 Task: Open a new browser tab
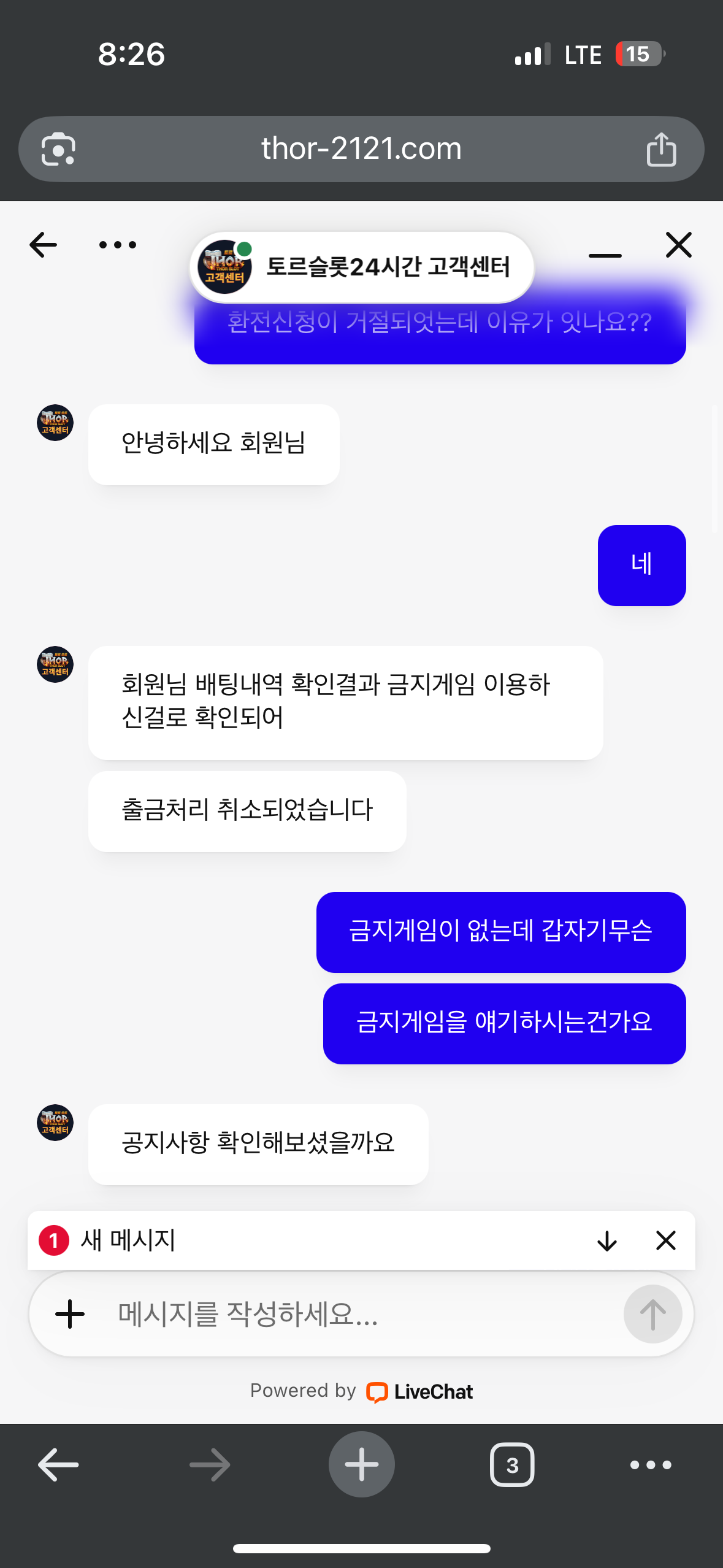tap(361, 1465)
